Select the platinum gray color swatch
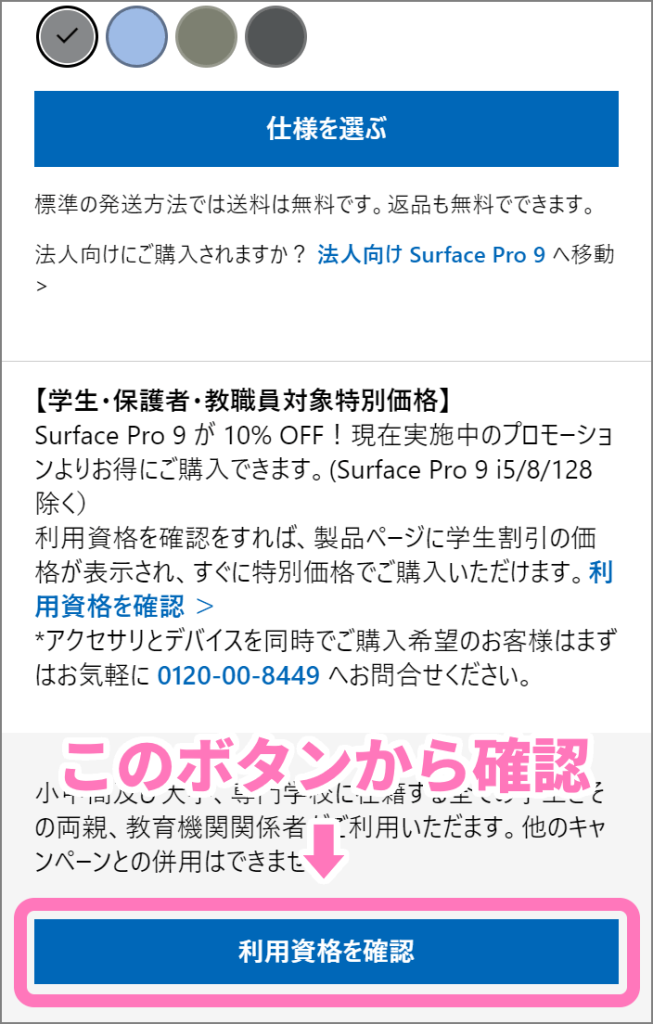This screenshot has width=653, height=1024. point(66,36)
